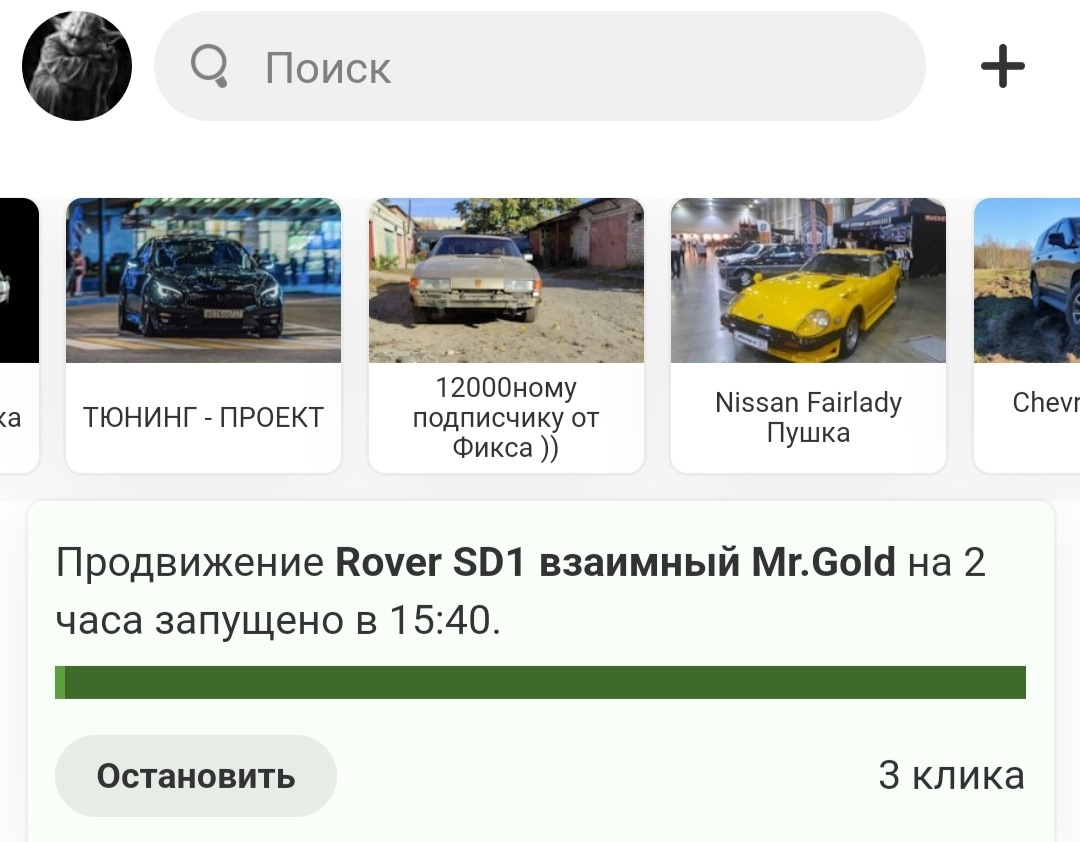This screenshot has height=842, width=1080.
Task: View the Nissan Fairlady Пушка card
Action: 808,335
